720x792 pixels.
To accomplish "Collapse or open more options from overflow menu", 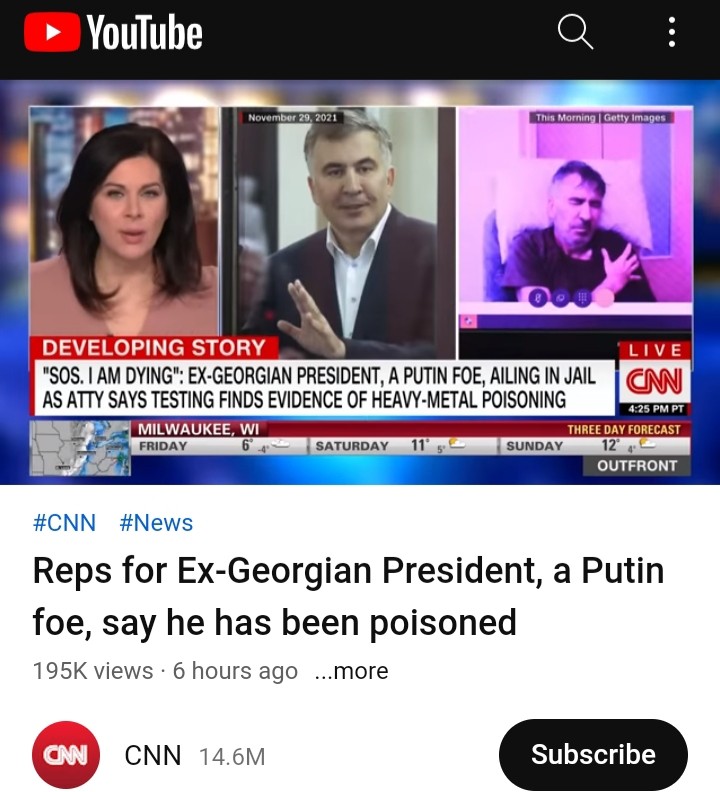I will [x=672, y=33].
